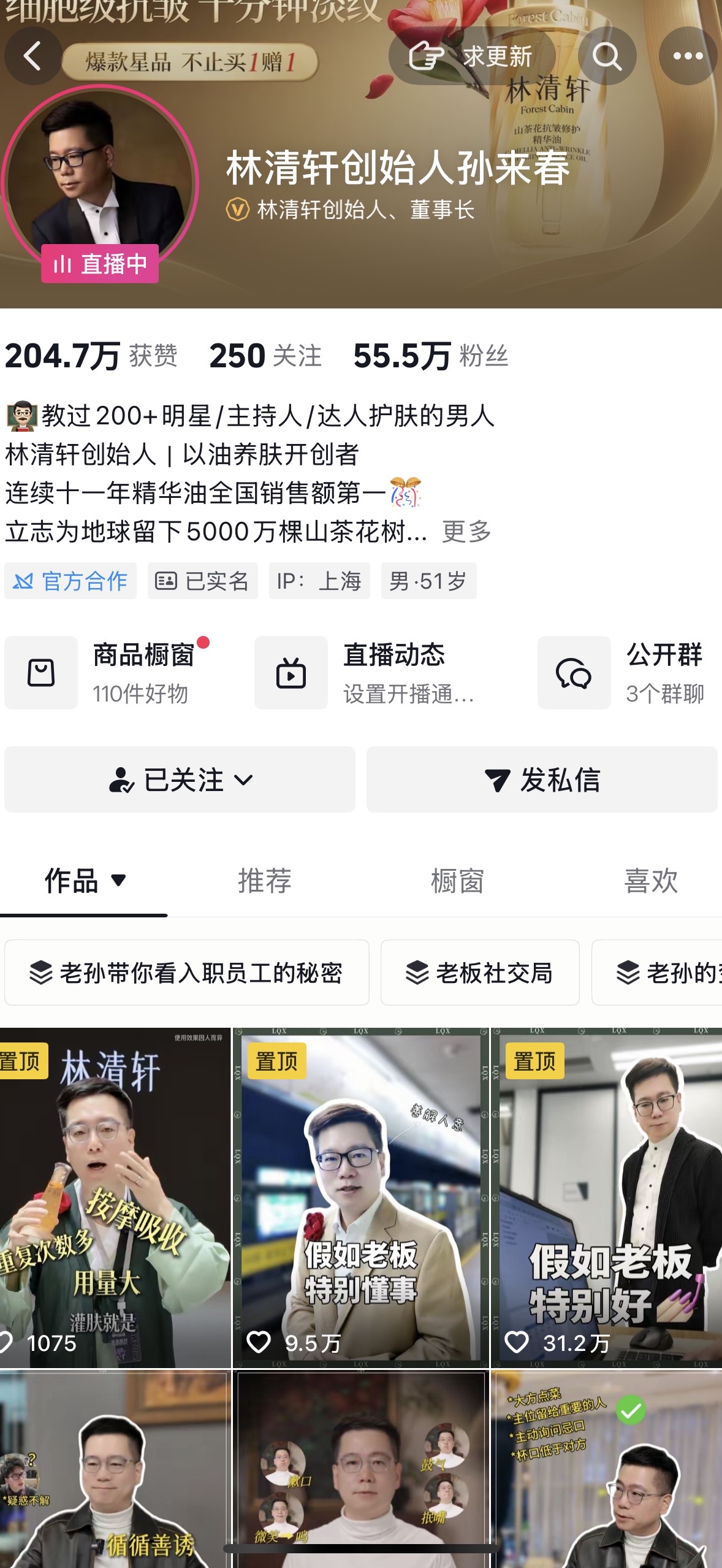722x1568 pixels.
Task: Open the three-dot overflow menu
Action: [x=688, y=56]
